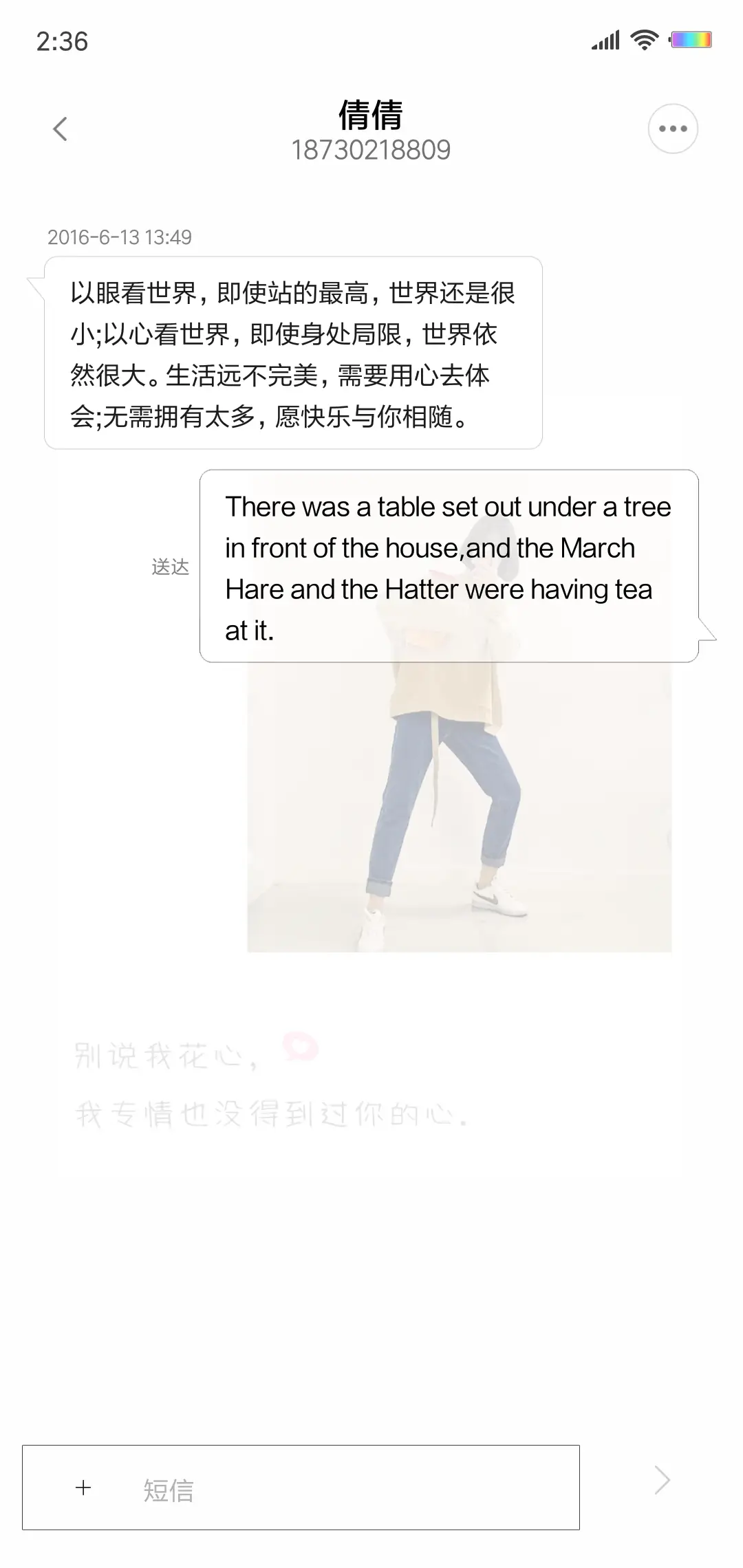Screen dimensions: 743x1568
Task: Tap the clock showing 2:36
Action: pyautogui.click(x=61, y=41)
